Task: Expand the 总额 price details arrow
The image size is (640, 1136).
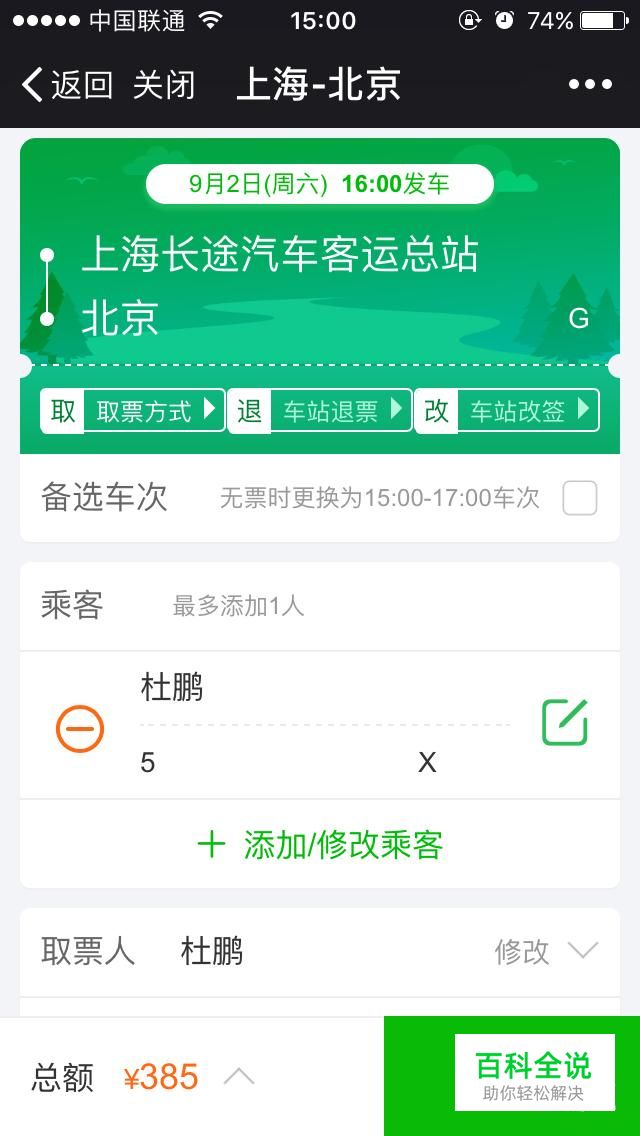Action: click(239, 1077)
